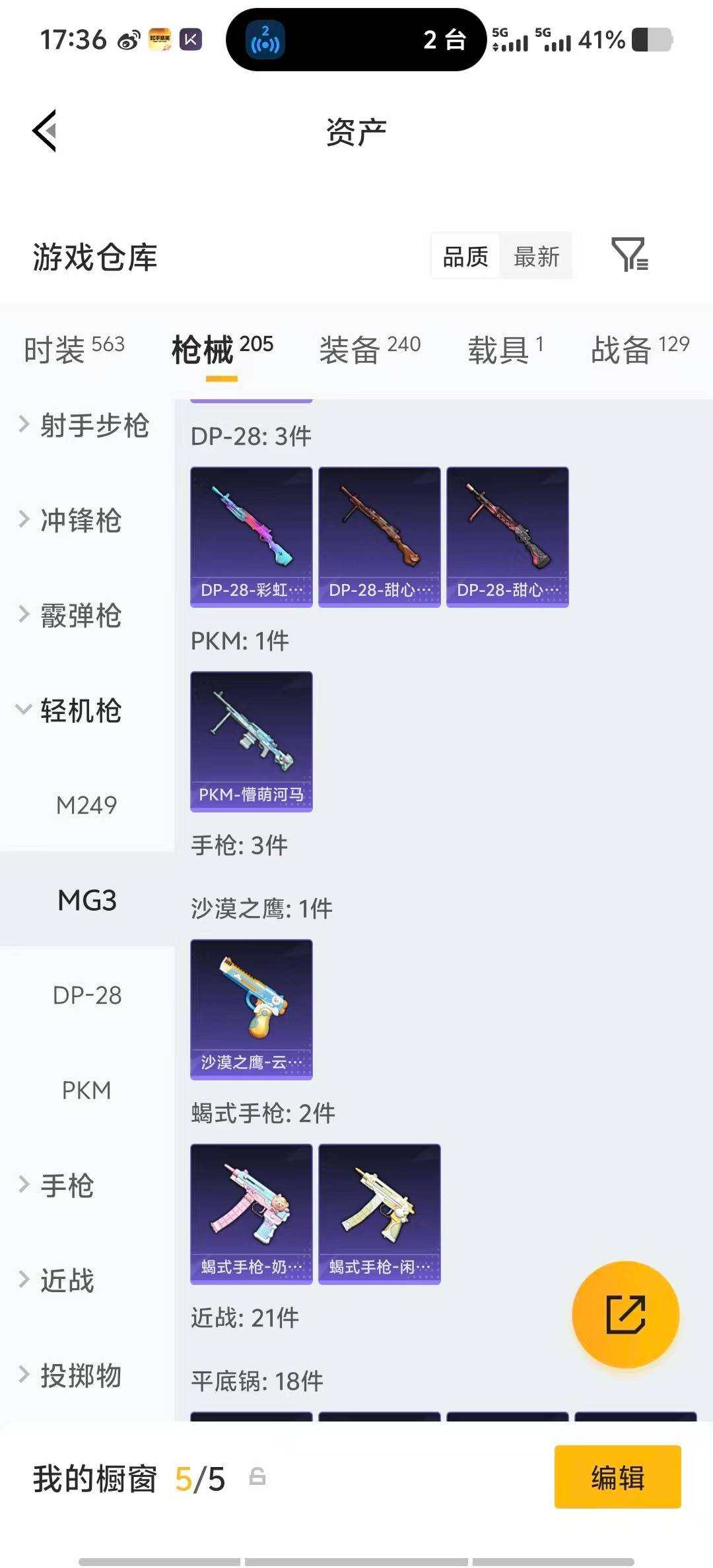Click the 编辑 button
The width and height of the screenshot is (713, 1568).
click(x=617, y=1480)
